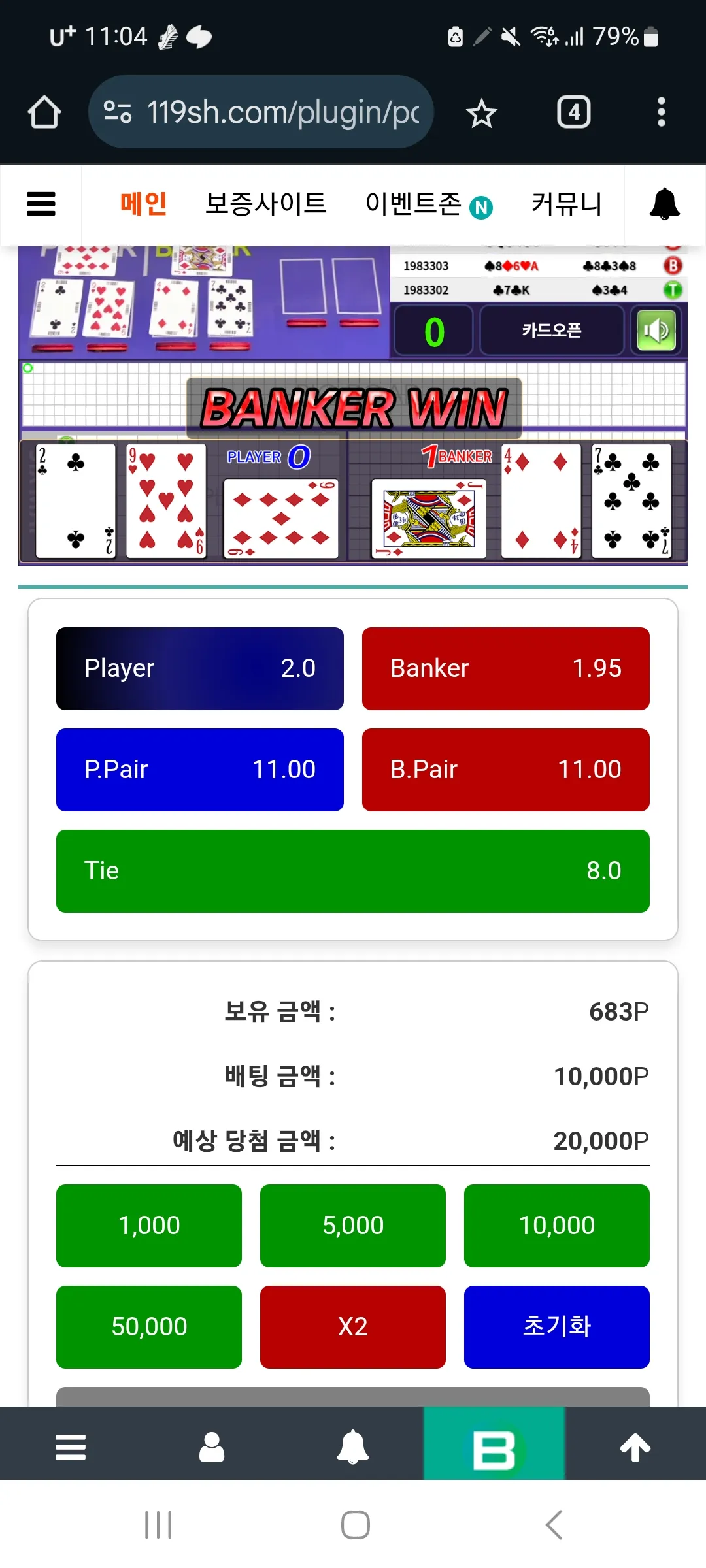
Task: Bookmark this page with the star icon
Action: tap(482, 113)
